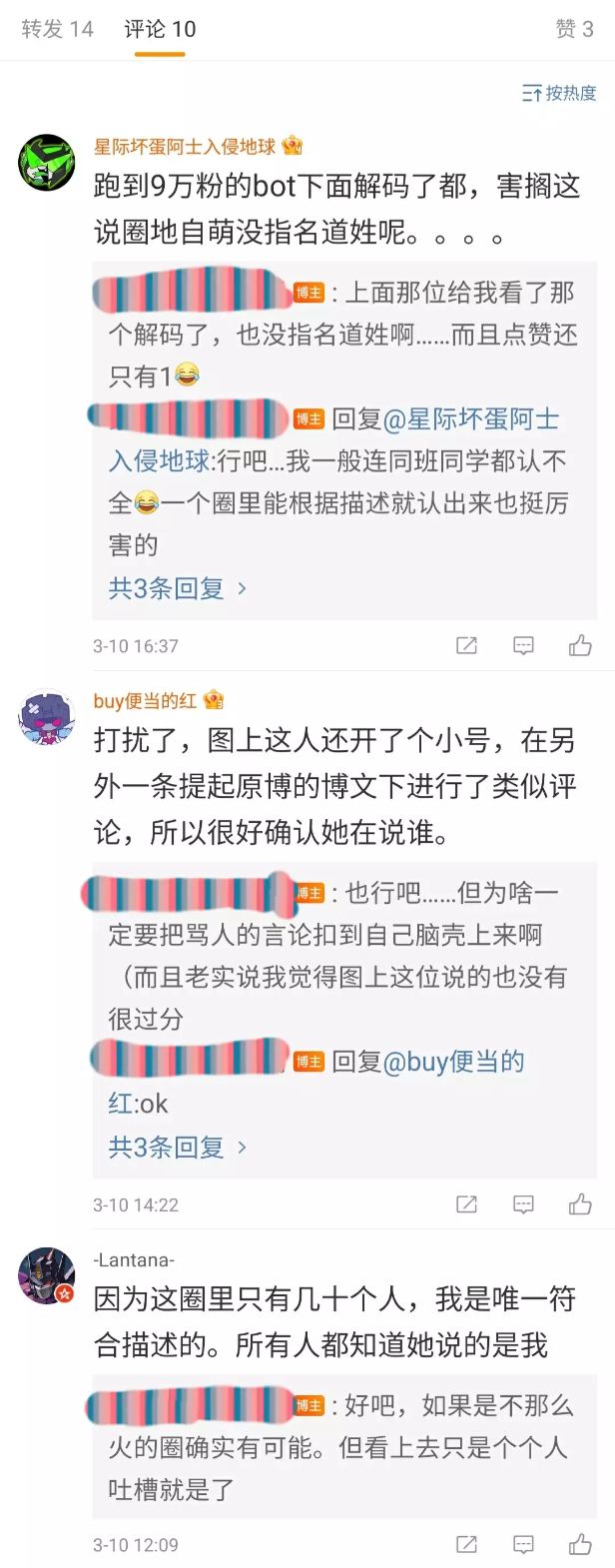Switch to the 转发 14 tab
The image size is (615, 1568).
[58, 29]
